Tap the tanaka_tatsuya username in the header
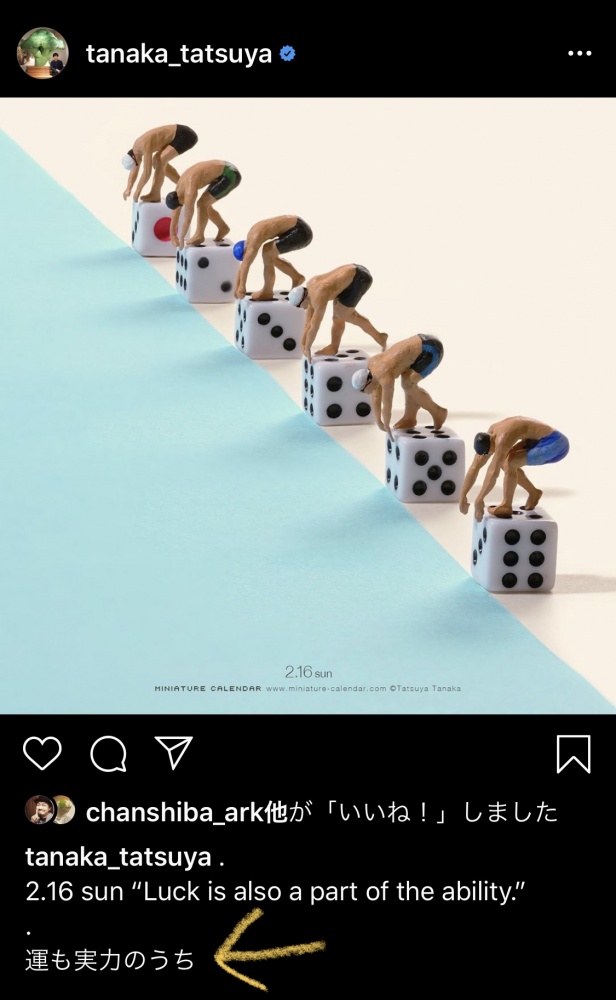The width and height of the screenshot is (616, 1000). pyautogui.click(x=179, y=54)
